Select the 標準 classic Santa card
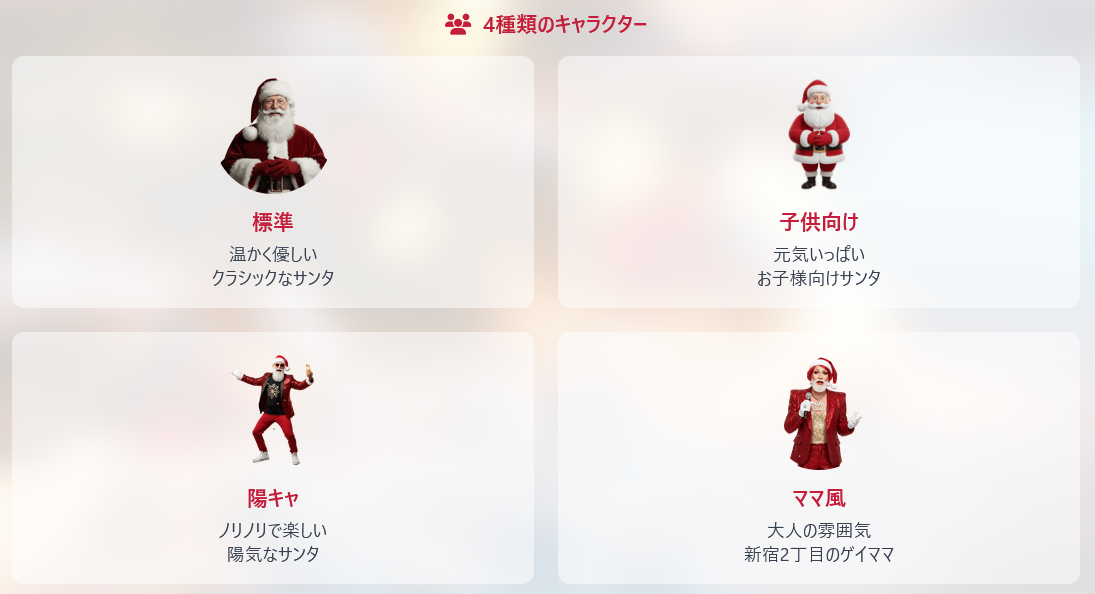This screenshot has height=594, width=1095. pos(273,182)
